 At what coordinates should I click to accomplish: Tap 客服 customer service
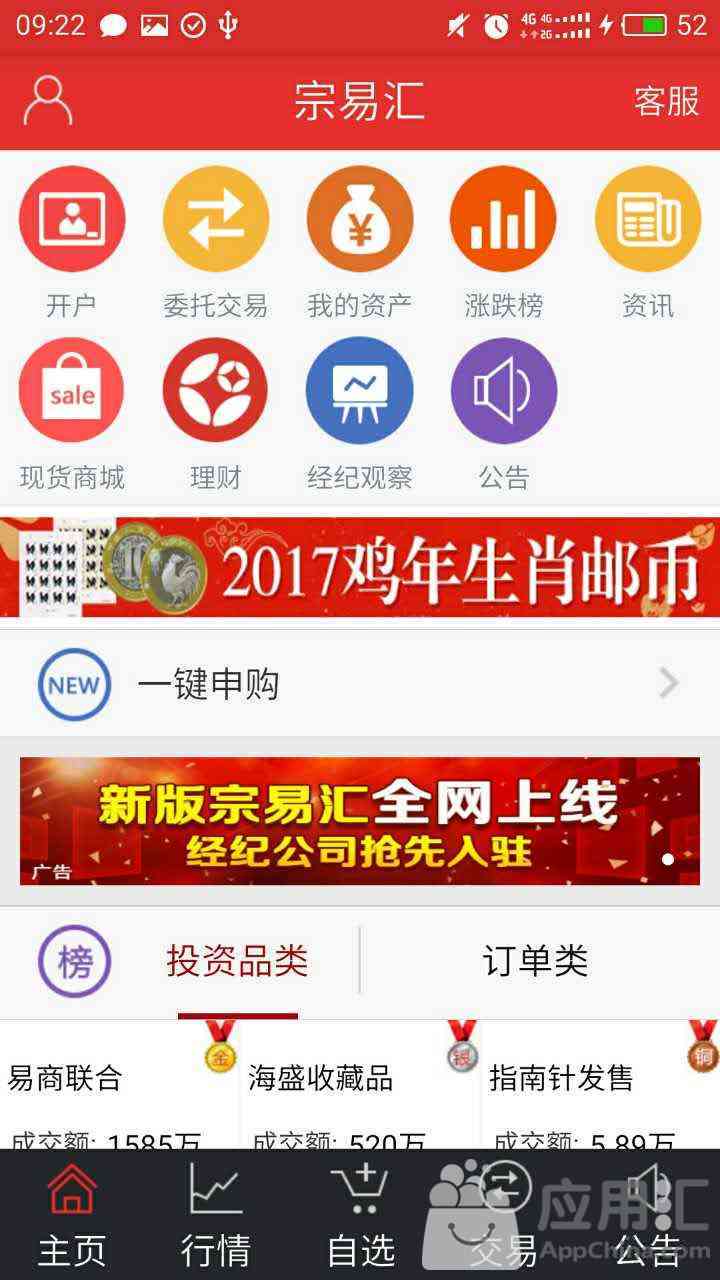[x=666, y=101]
